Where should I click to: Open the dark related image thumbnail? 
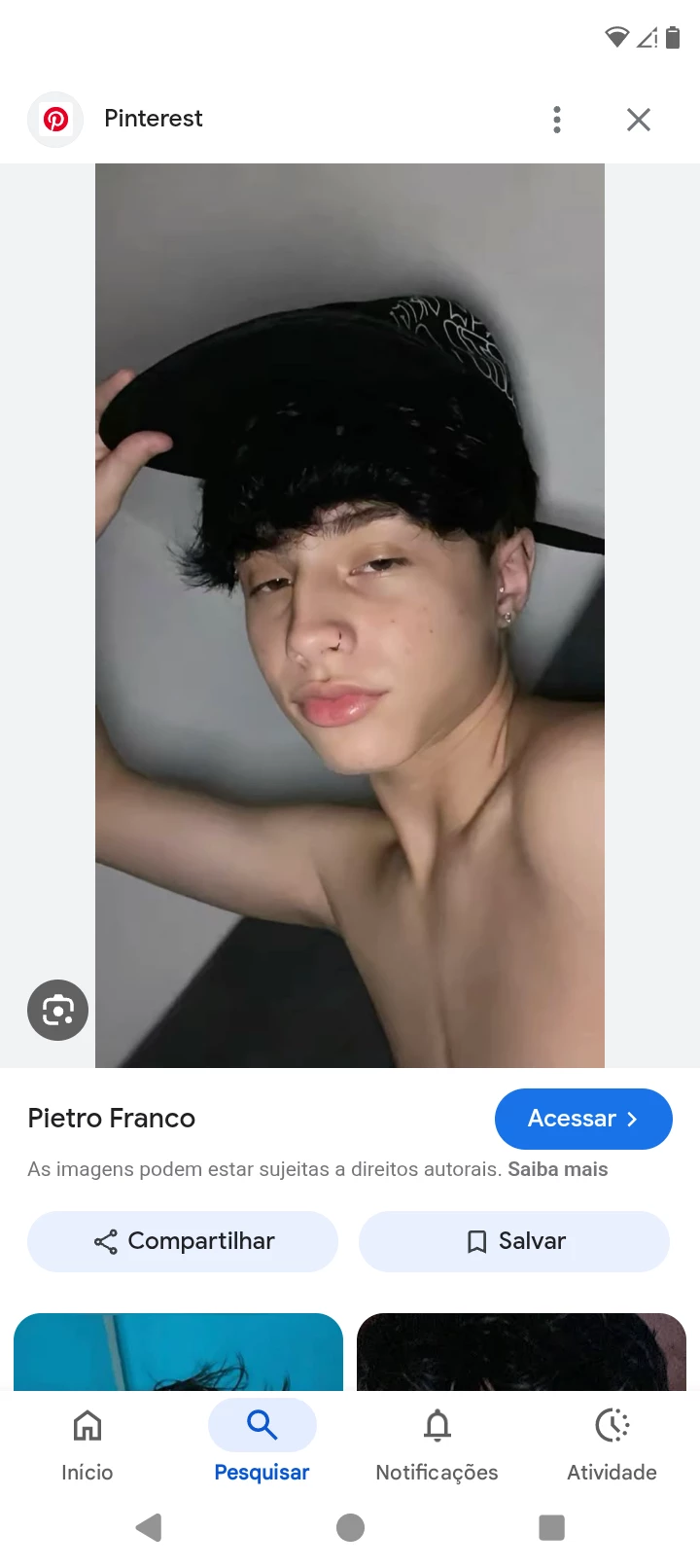point(521,1351)
